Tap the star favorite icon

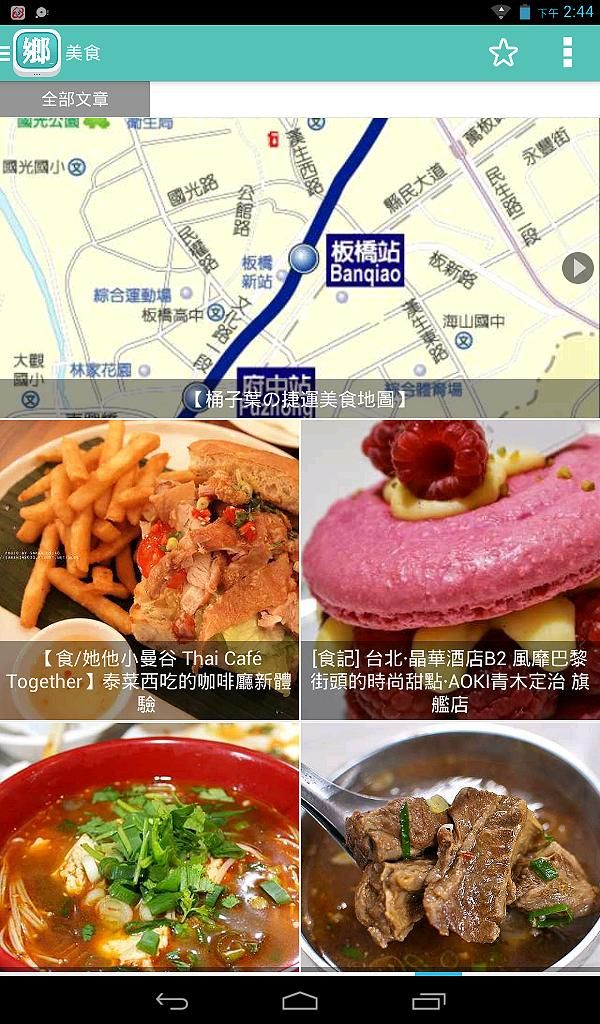[503, 52]
